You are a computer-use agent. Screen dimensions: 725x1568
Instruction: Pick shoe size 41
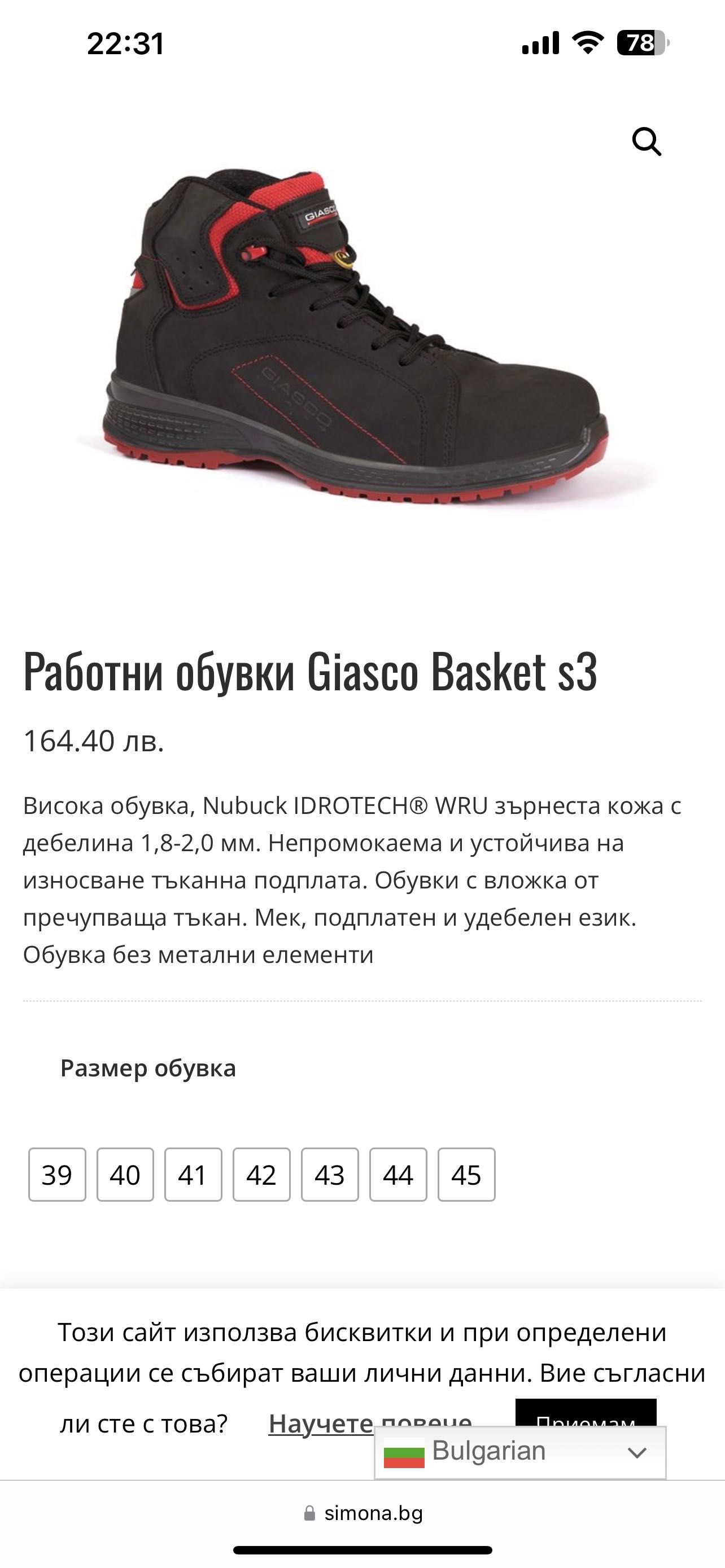(x=193, y=1174)
